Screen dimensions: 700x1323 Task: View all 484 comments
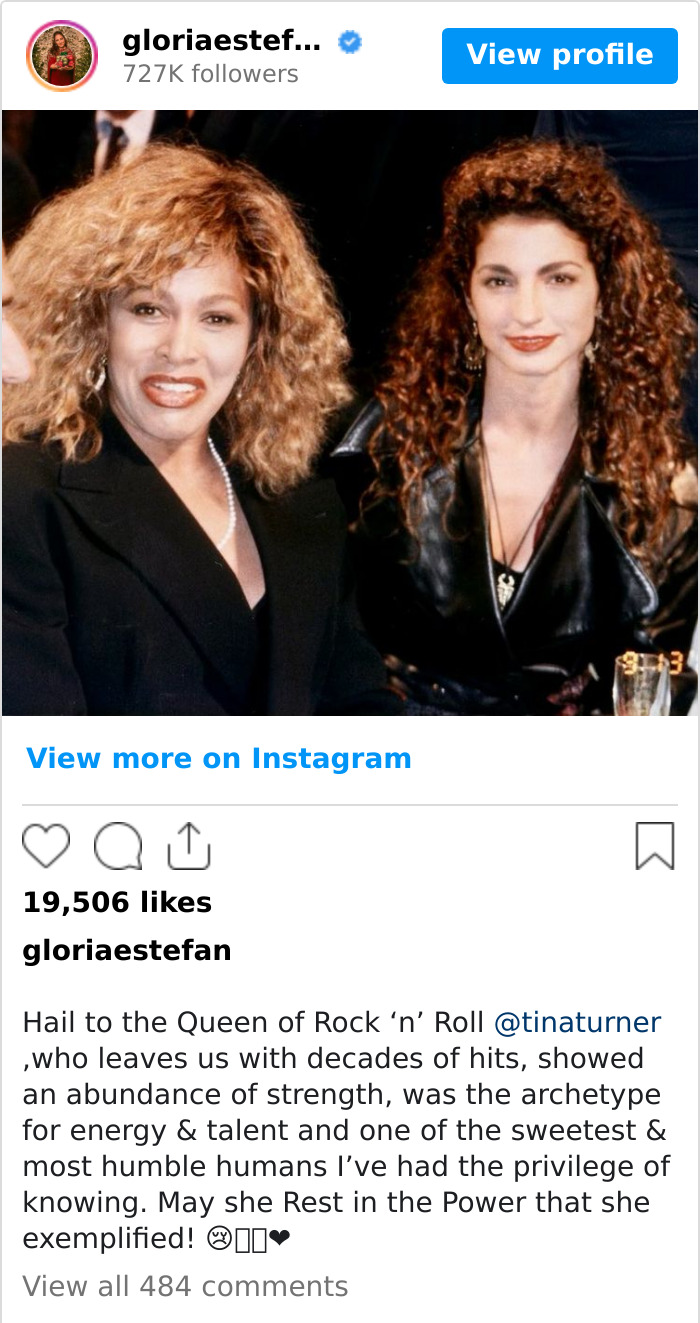185,1286
